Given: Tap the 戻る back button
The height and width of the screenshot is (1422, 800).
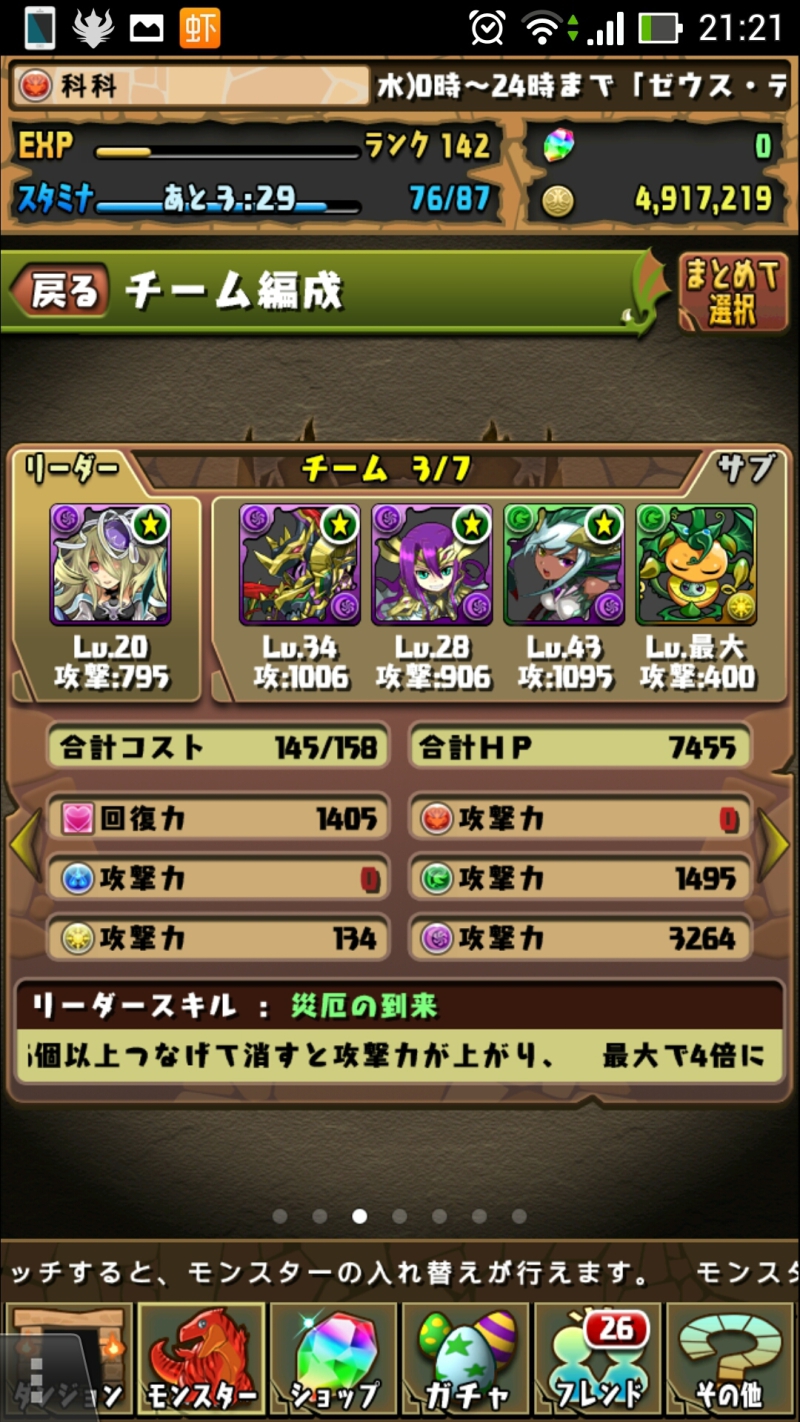Looking at the screenshot, I should (x=58, y=291).
